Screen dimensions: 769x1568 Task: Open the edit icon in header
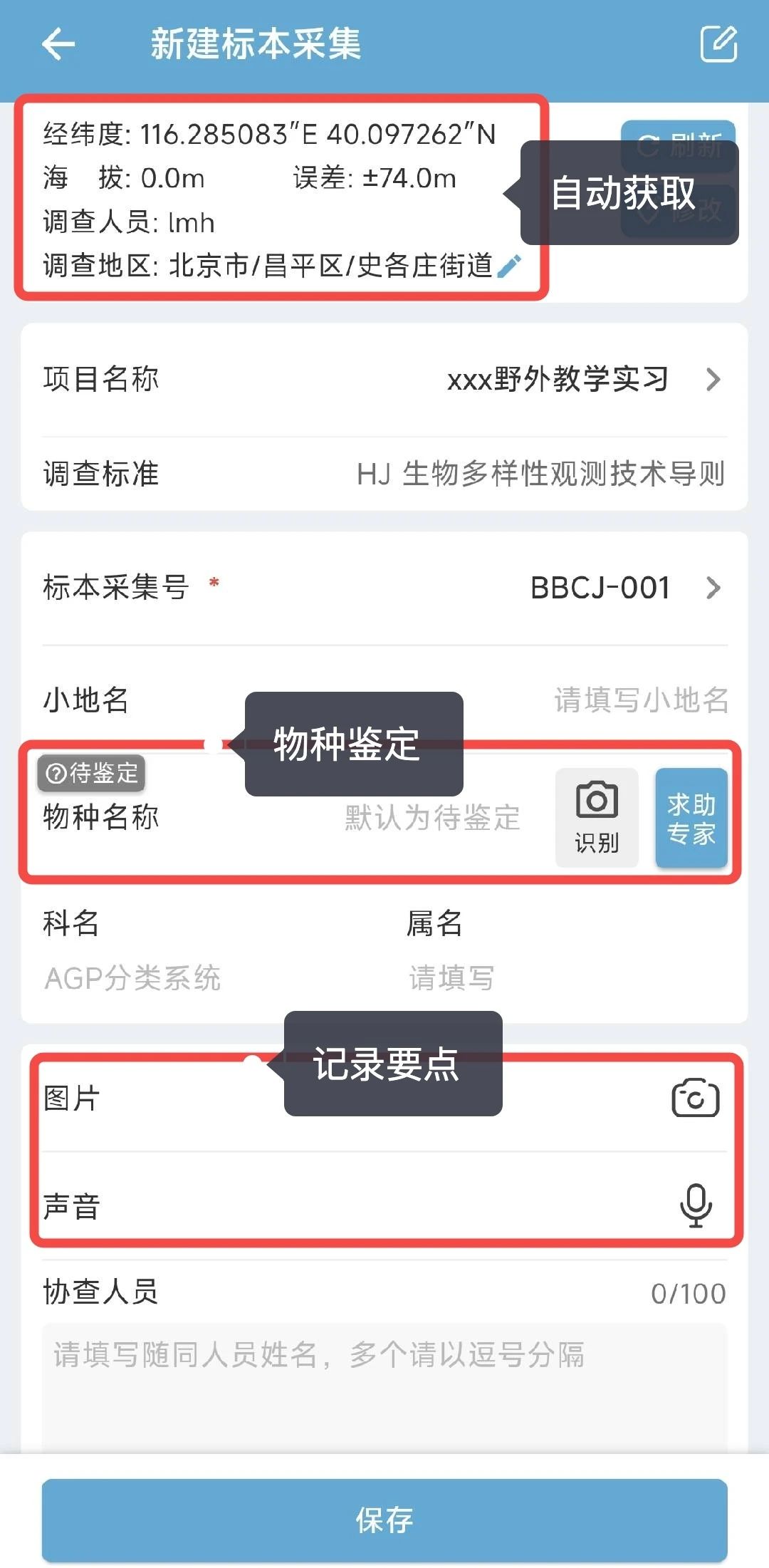718,44
